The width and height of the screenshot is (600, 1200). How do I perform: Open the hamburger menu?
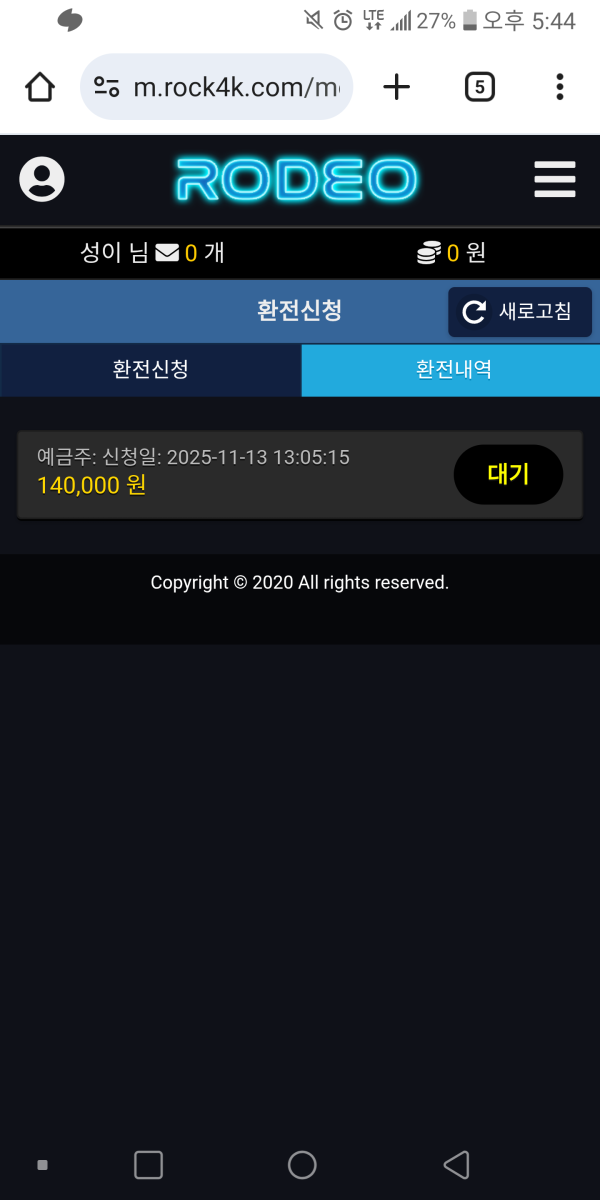pos(555,180)
